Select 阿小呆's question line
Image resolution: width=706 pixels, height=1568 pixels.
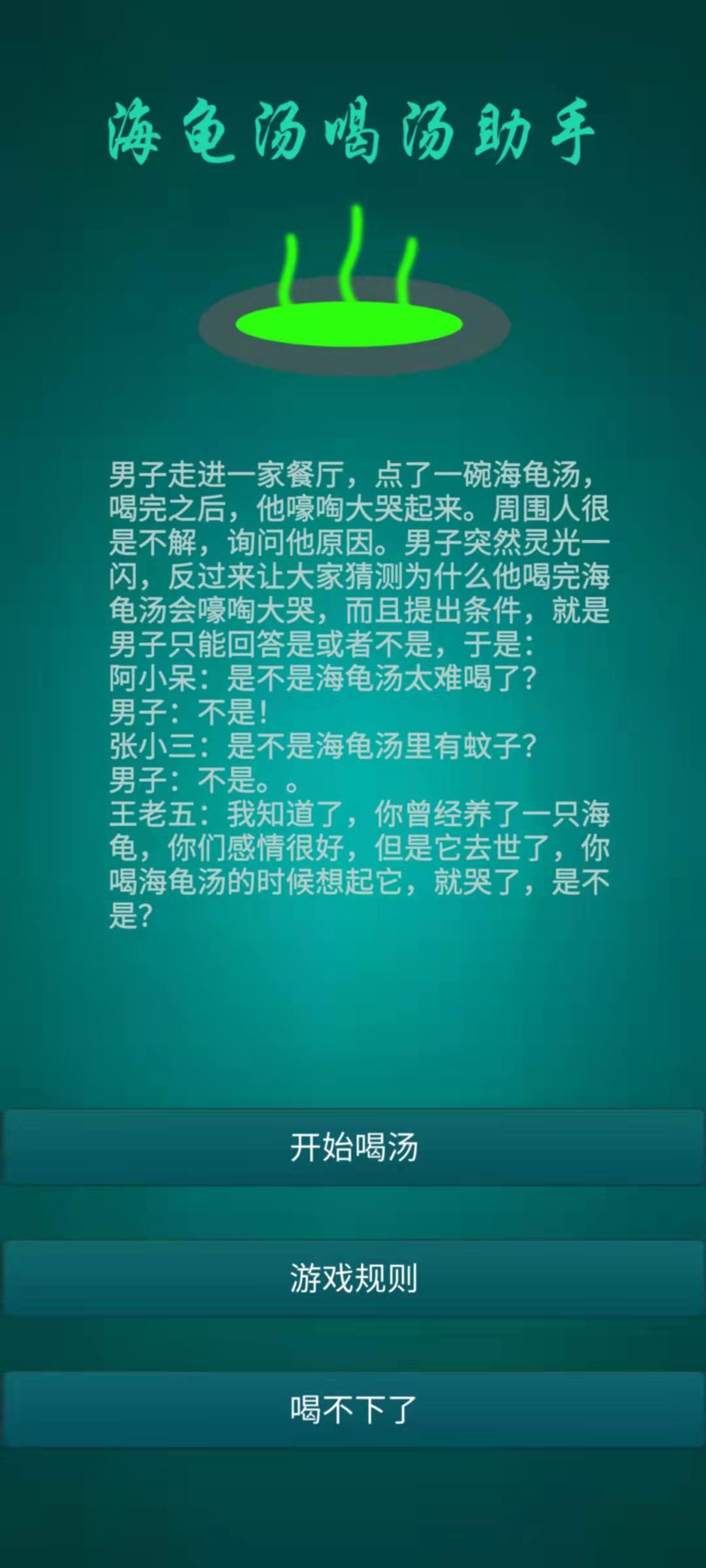point(320,679)
